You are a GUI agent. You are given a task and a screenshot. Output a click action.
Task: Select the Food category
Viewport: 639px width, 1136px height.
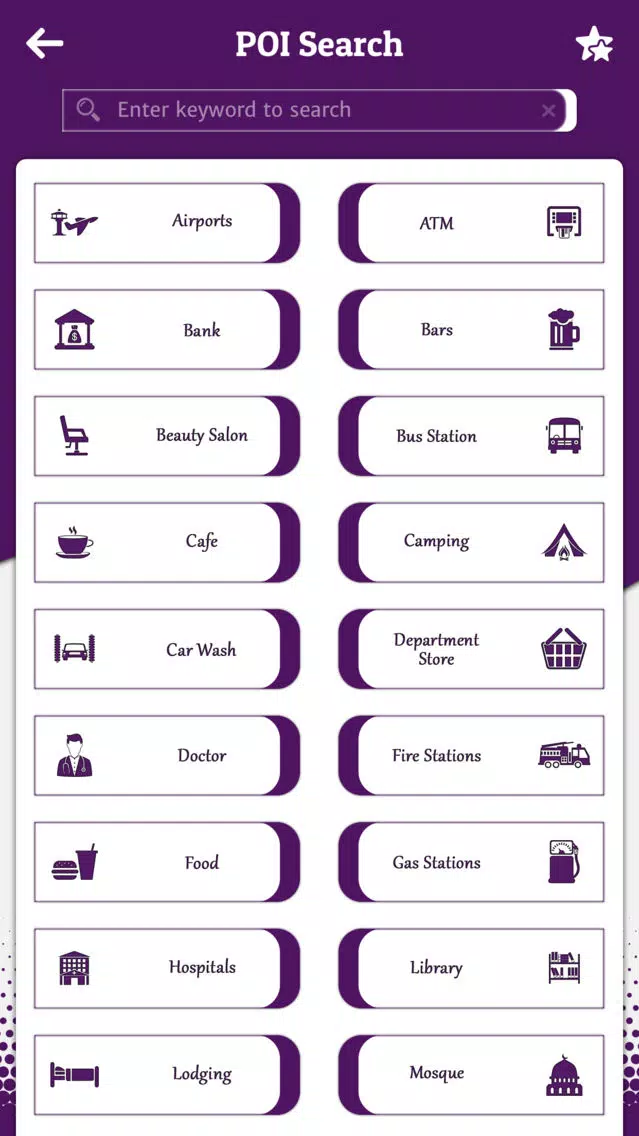(x=167, y=862)
